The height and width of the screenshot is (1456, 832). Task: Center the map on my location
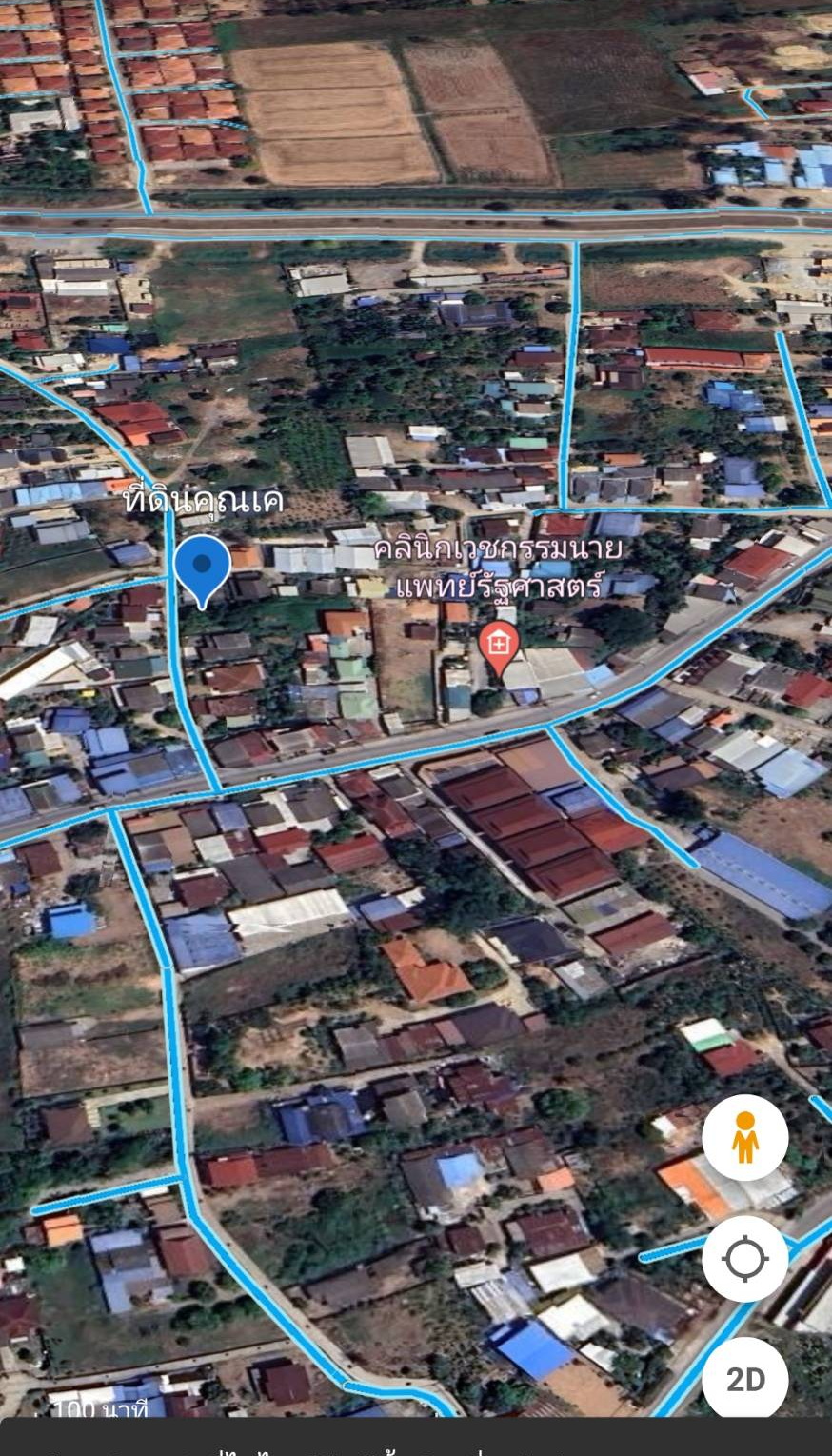point(744,1258)
